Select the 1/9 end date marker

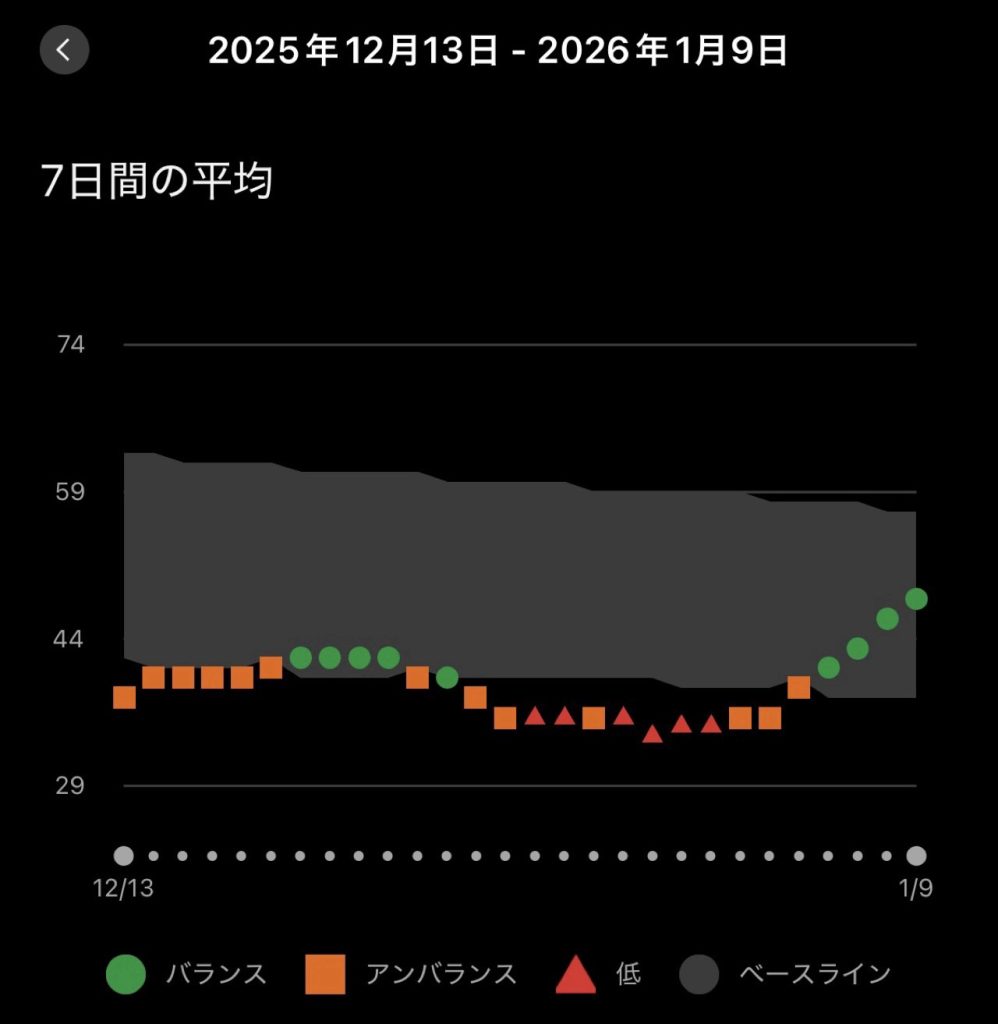pyautogui.click(x=916, y=856)
